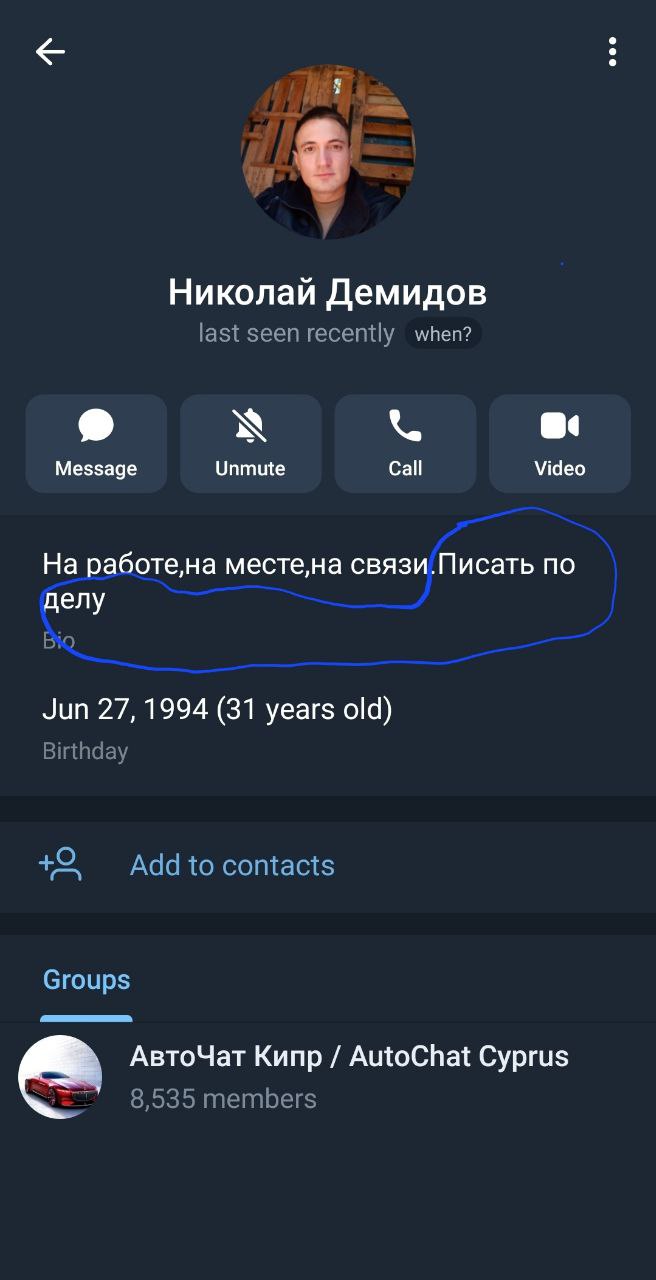Start a video call
This screenshot has width=656, height=1280.
coord(559,443)
